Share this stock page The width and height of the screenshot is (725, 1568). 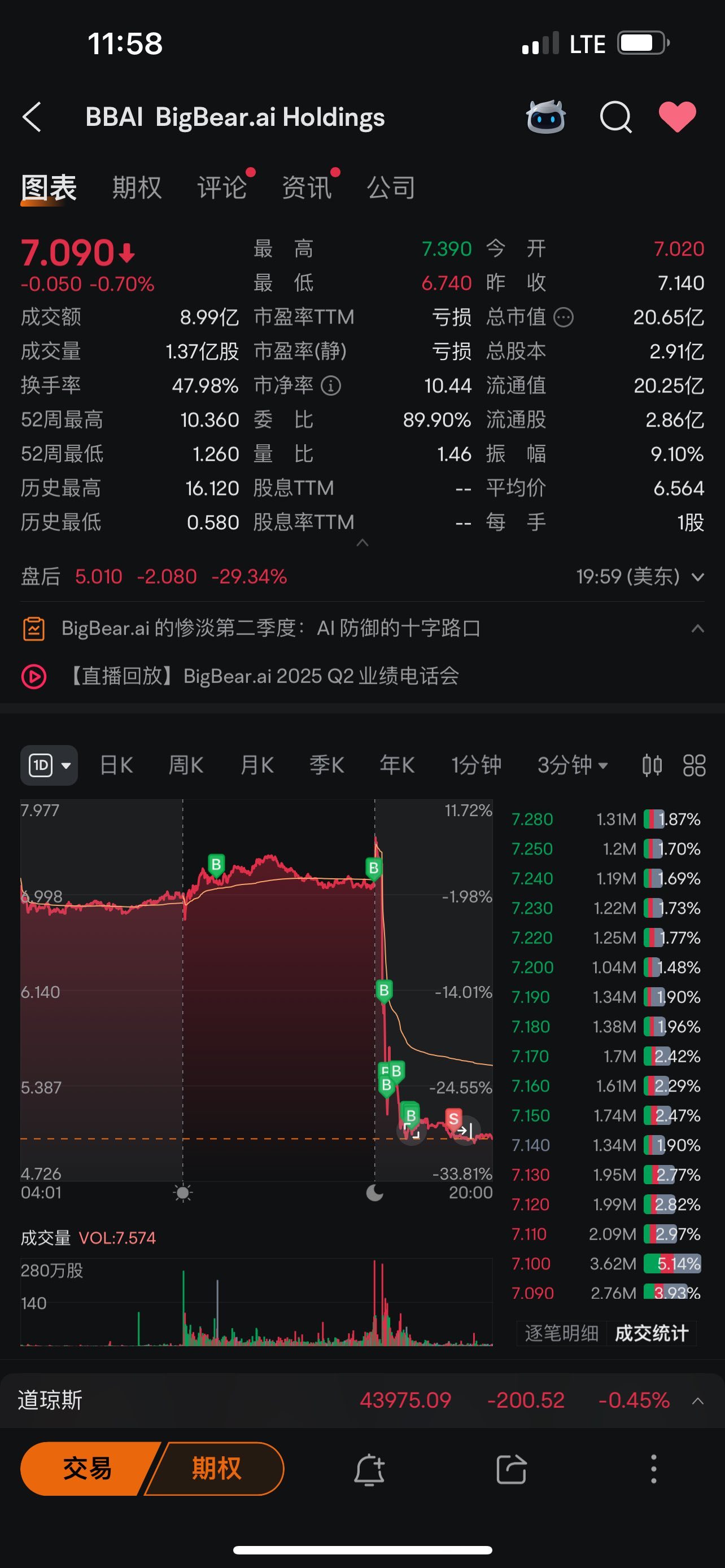click(x=511, y=1469)
